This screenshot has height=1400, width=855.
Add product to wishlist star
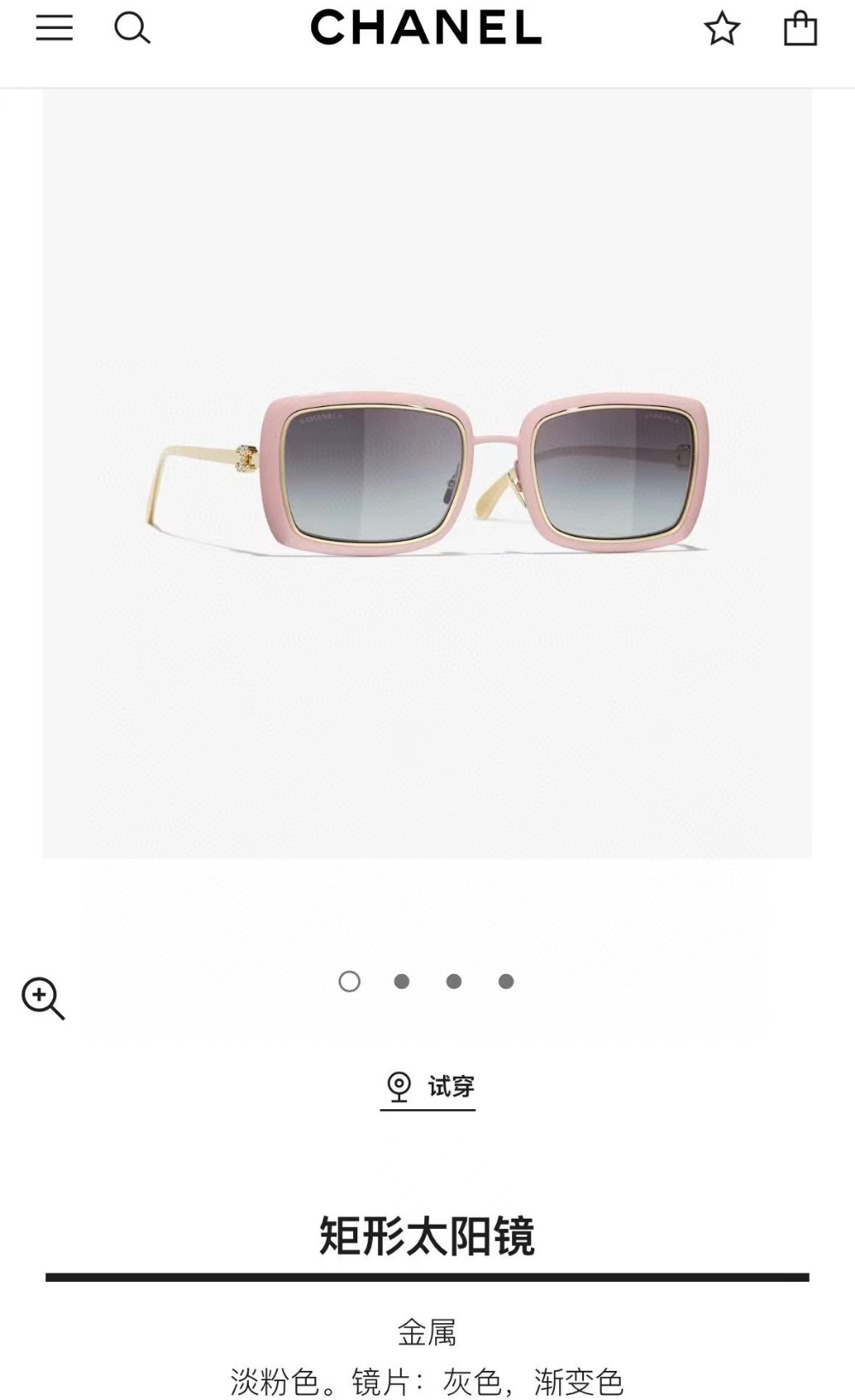pos(722,28)
